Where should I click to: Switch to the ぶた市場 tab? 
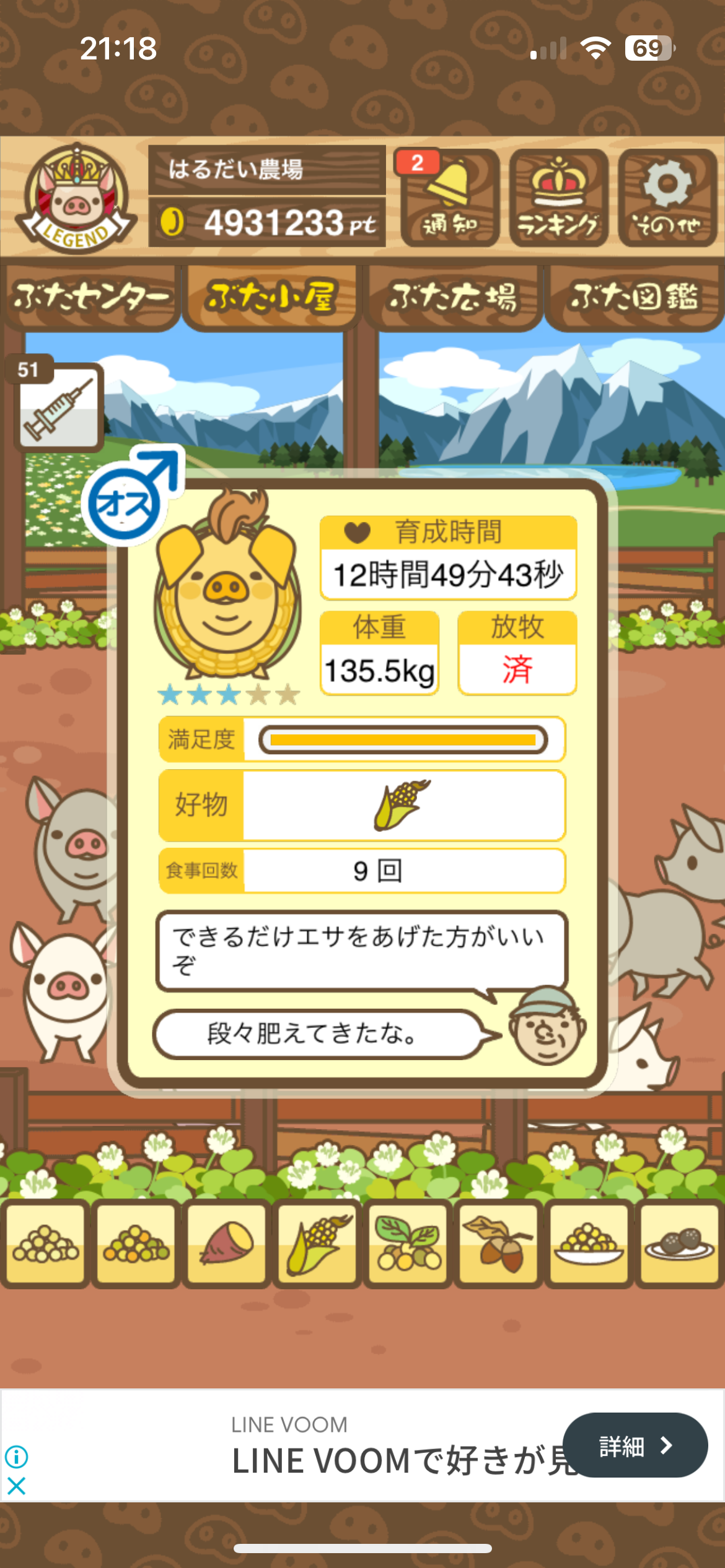tap(452, 298)
